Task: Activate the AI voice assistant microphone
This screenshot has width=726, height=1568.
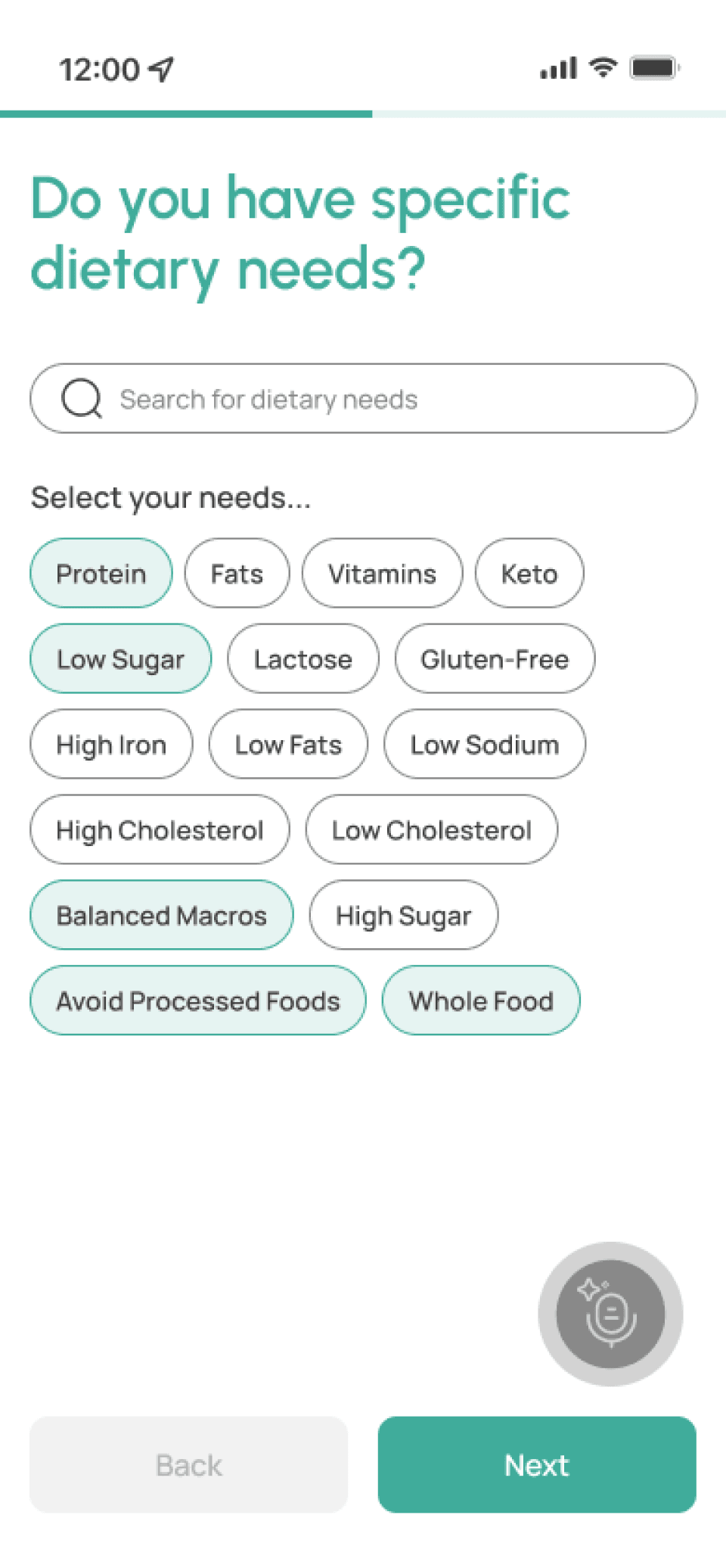Action: 610,1314
